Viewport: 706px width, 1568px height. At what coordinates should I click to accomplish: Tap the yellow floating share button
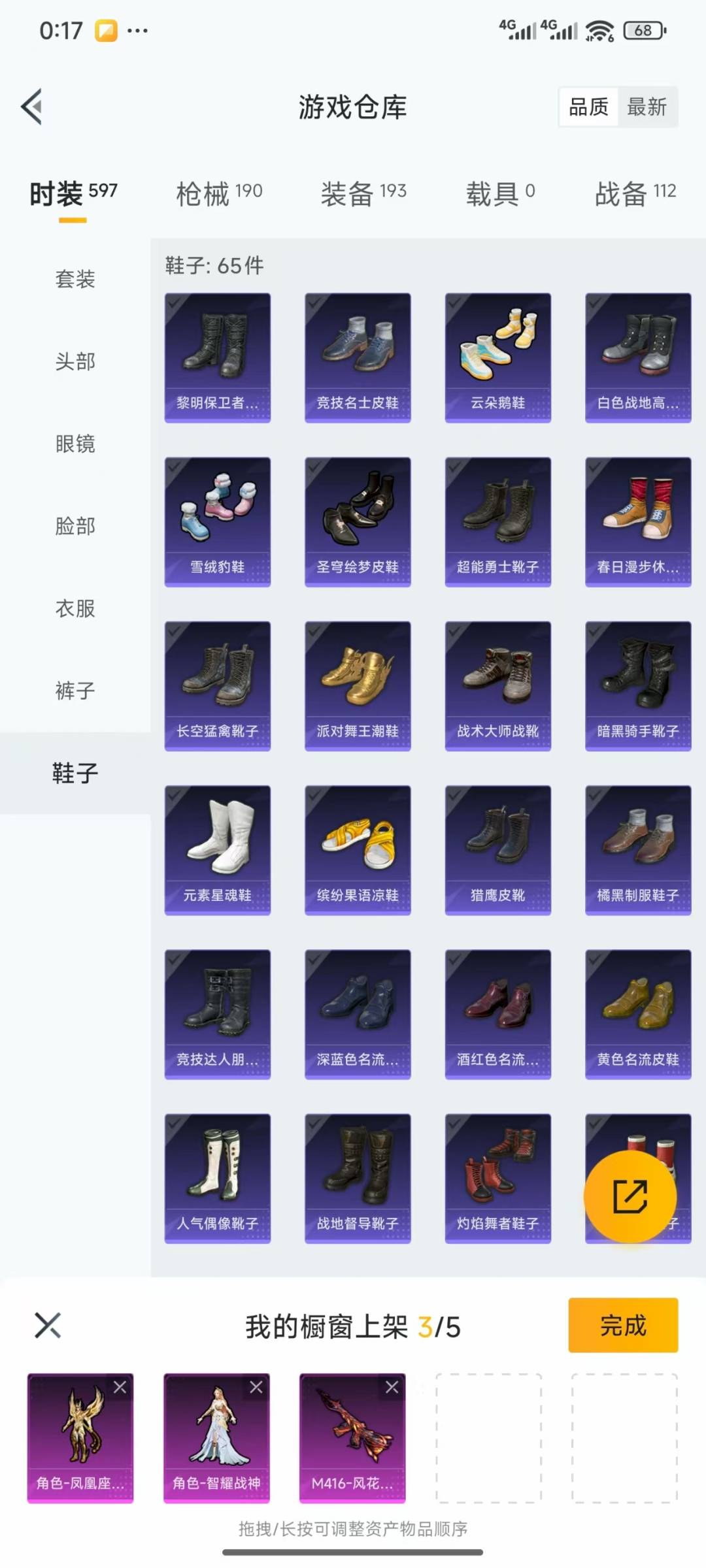[630, 1196]
